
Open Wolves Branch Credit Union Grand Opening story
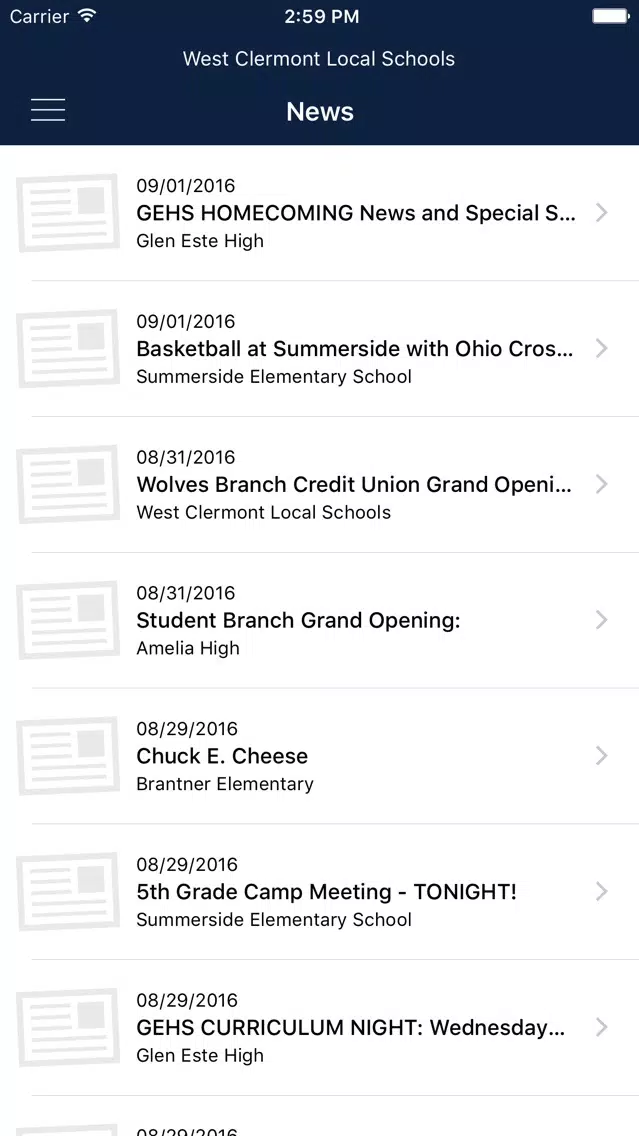point(320,484)
